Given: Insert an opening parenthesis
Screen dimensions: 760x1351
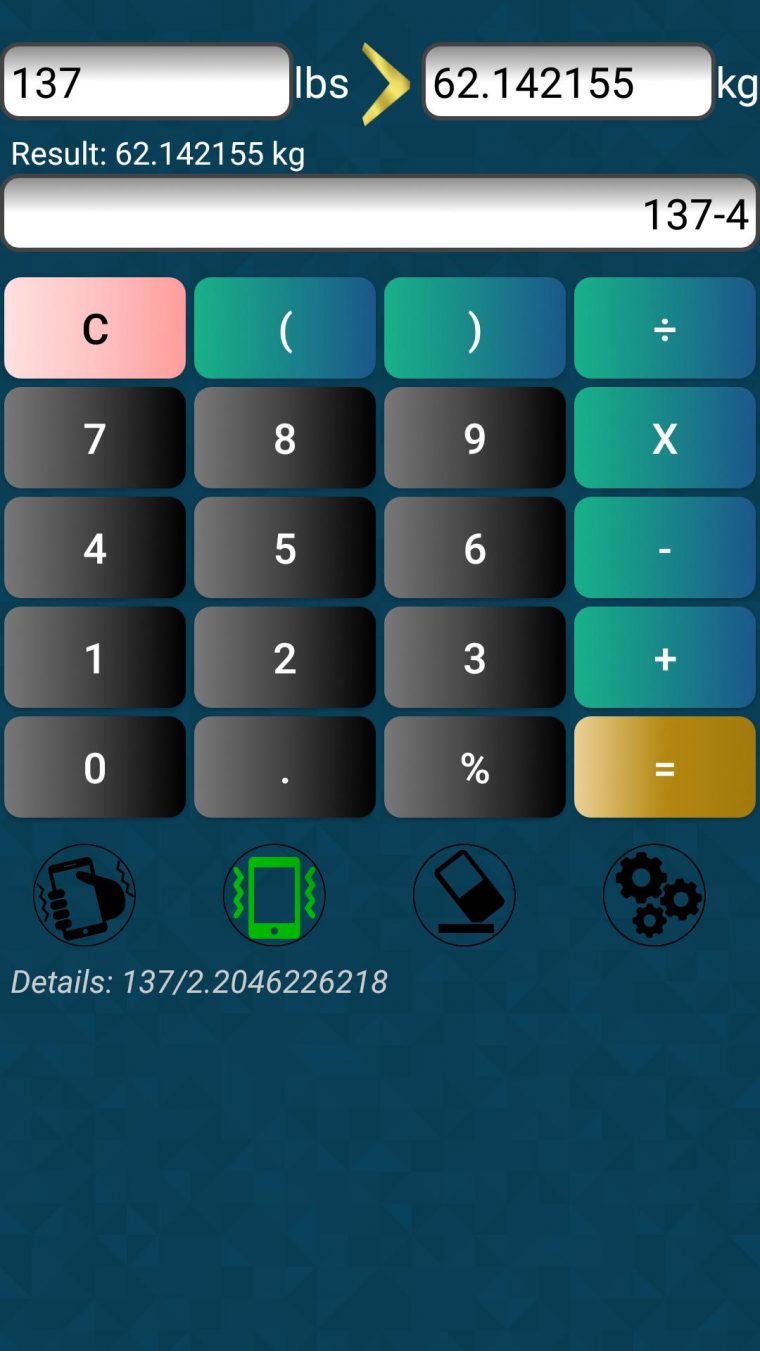Looking at the screenshot, I should click(284, 328).
